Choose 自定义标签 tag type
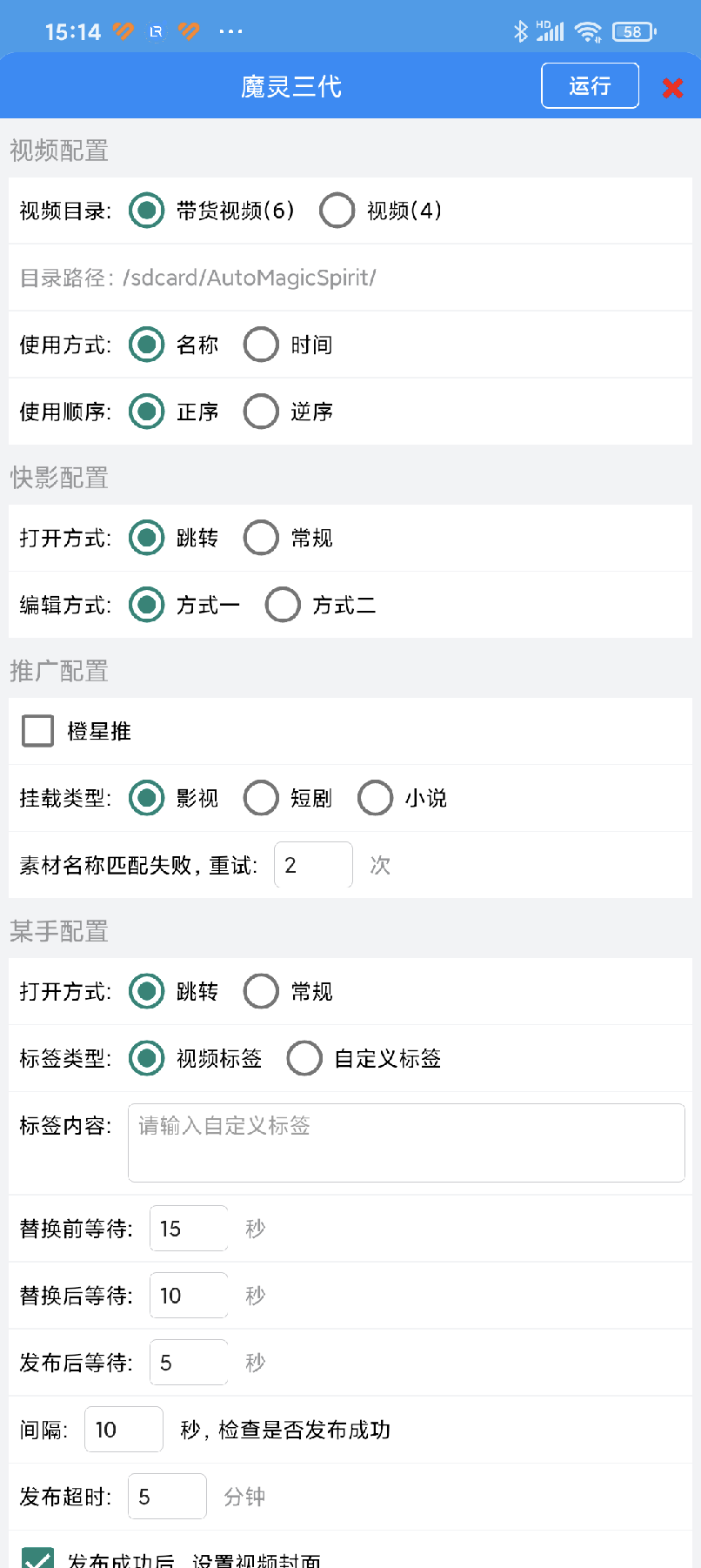 coord(304,1058)
